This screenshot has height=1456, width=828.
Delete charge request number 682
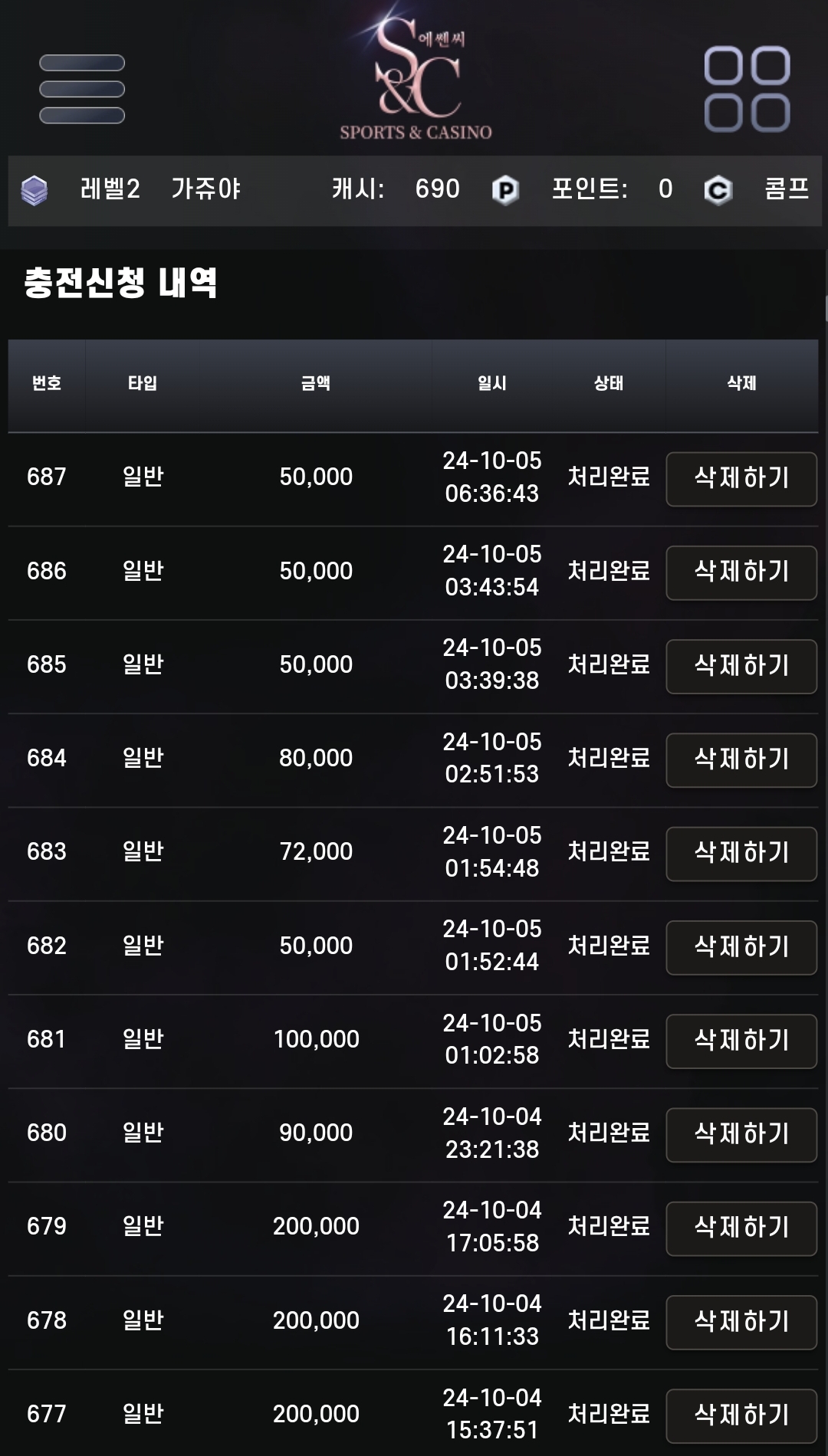741,946
